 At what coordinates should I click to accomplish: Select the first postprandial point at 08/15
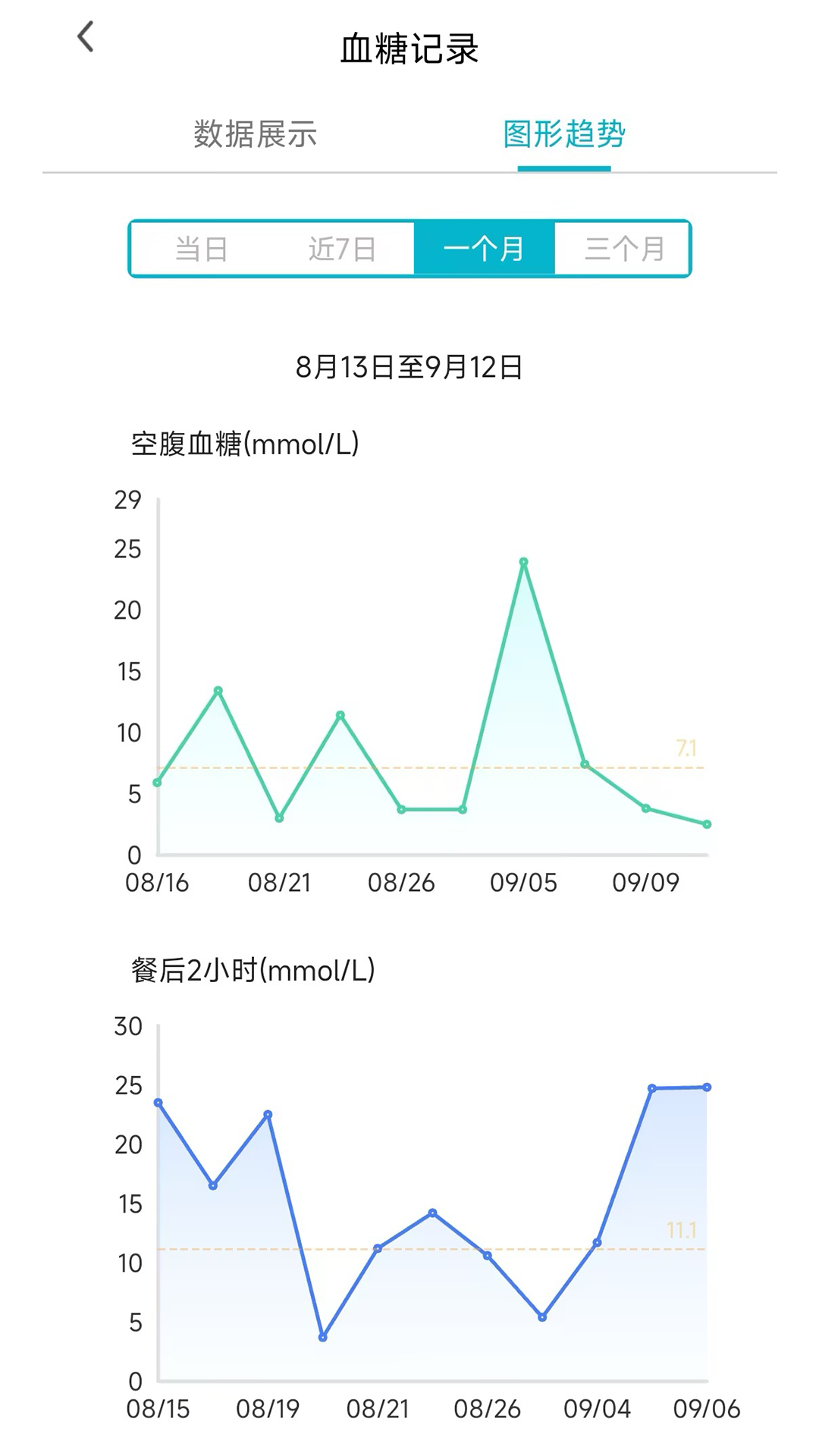tap(158, 1101)
